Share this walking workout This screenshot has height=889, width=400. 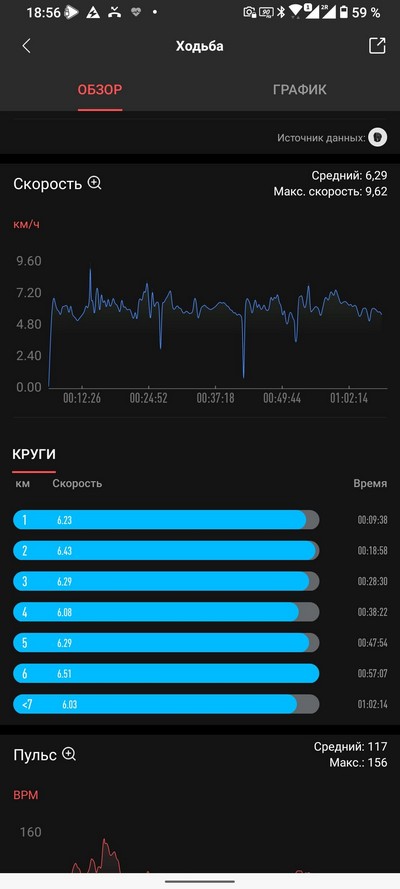click(x=377, y=46)
